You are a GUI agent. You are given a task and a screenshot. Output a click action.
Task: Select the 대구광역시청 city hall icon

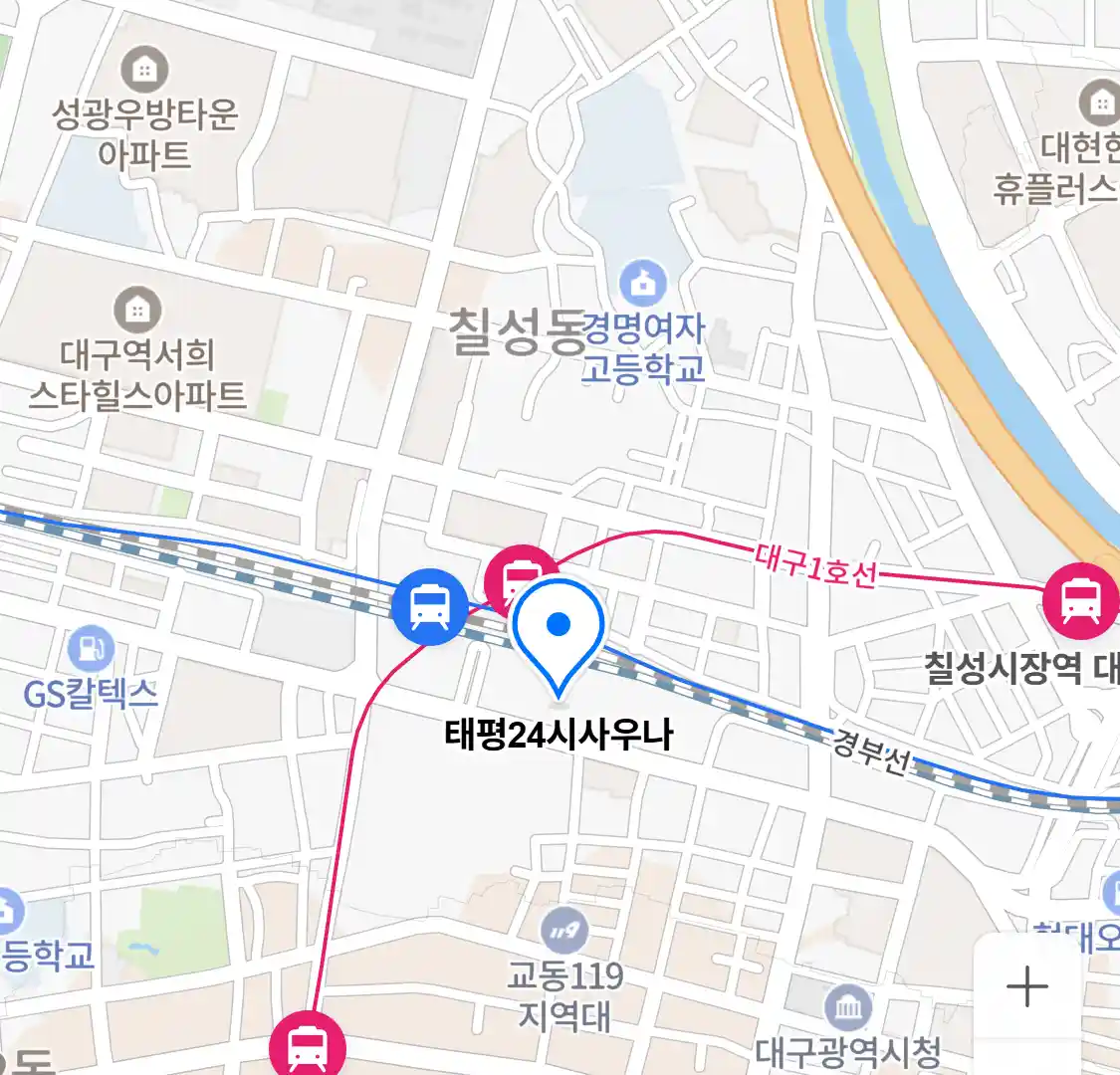pos(847,1009)
